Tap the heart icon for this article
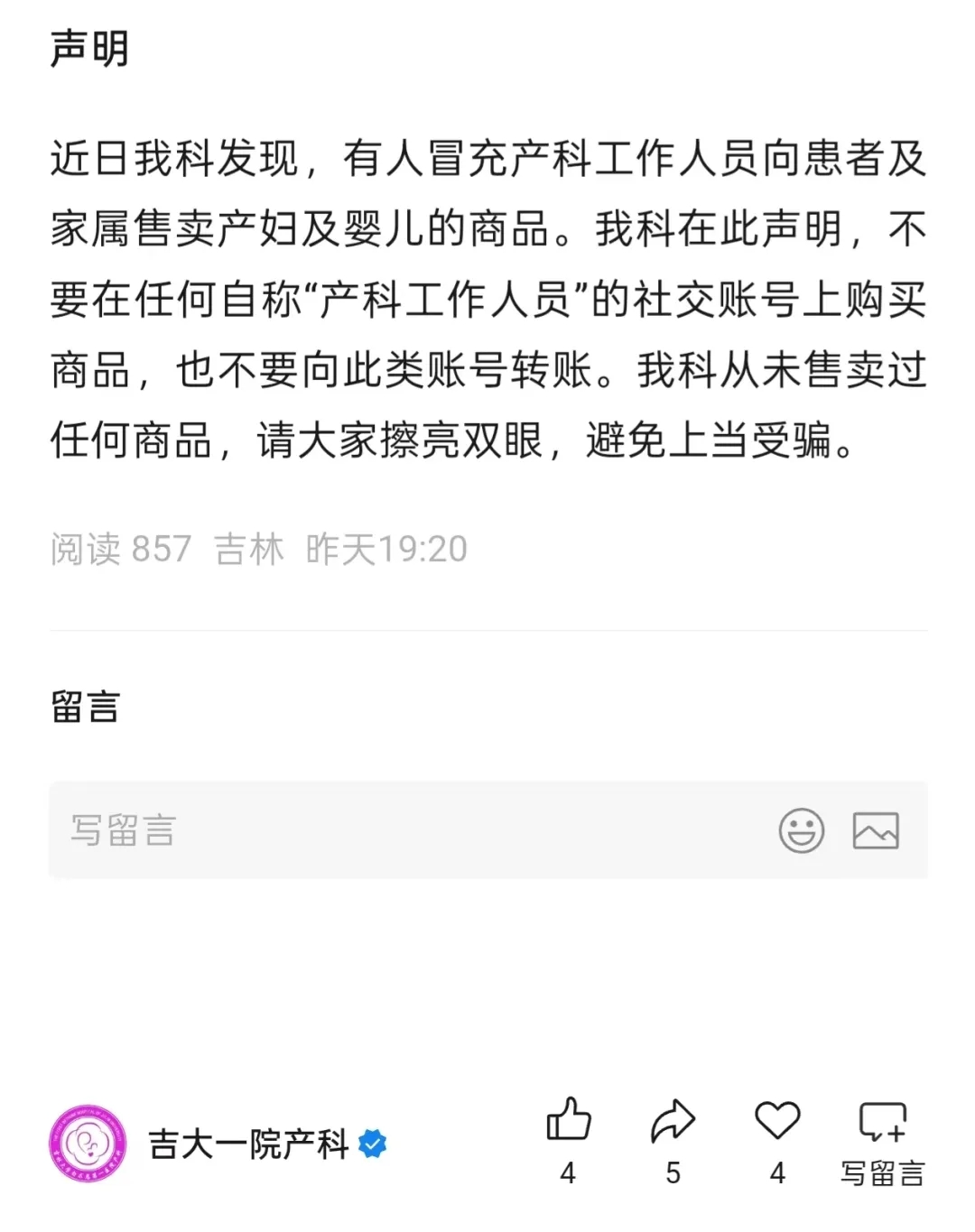The image size is (975, 1232). coord(777,1122)
